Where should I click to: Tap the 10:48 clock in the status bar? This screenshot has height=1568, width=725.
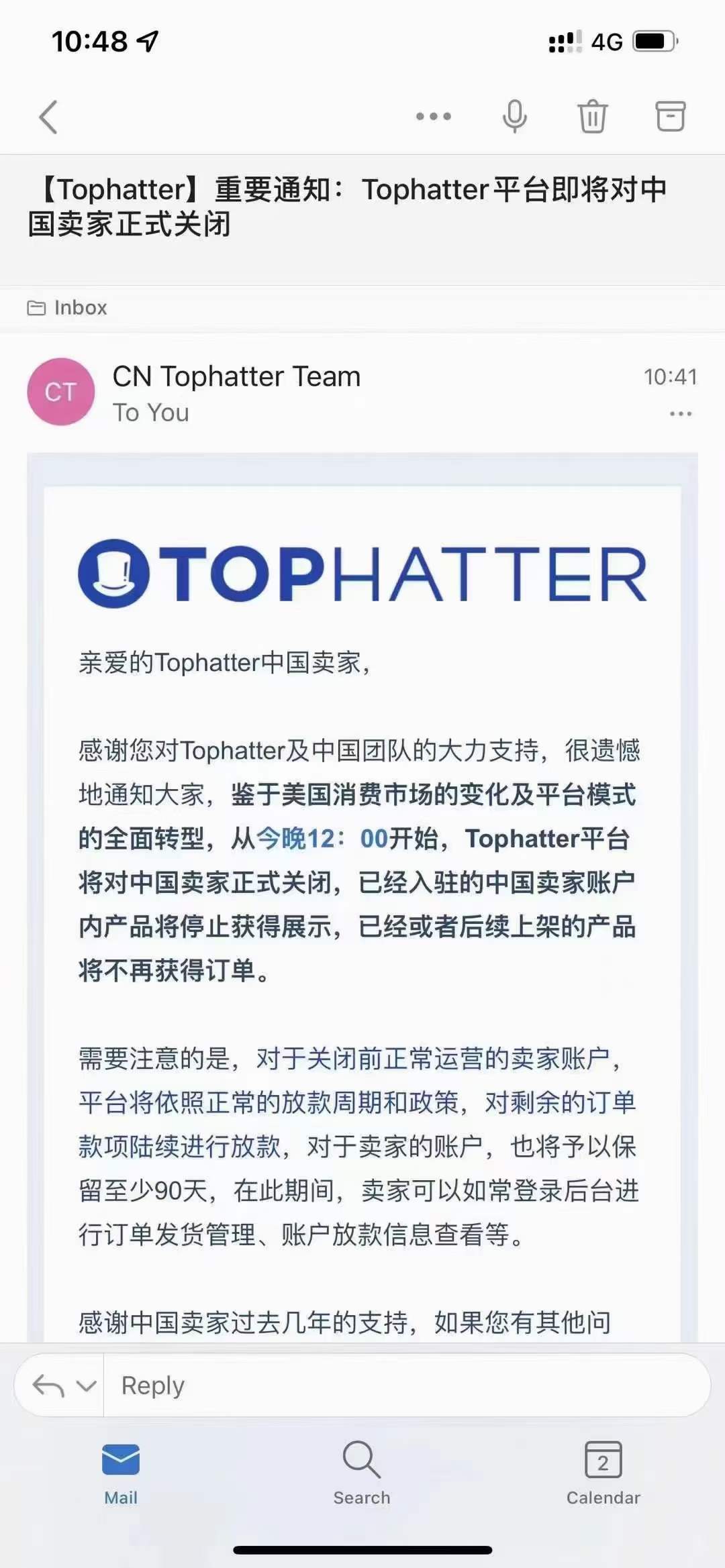point(94,42)
